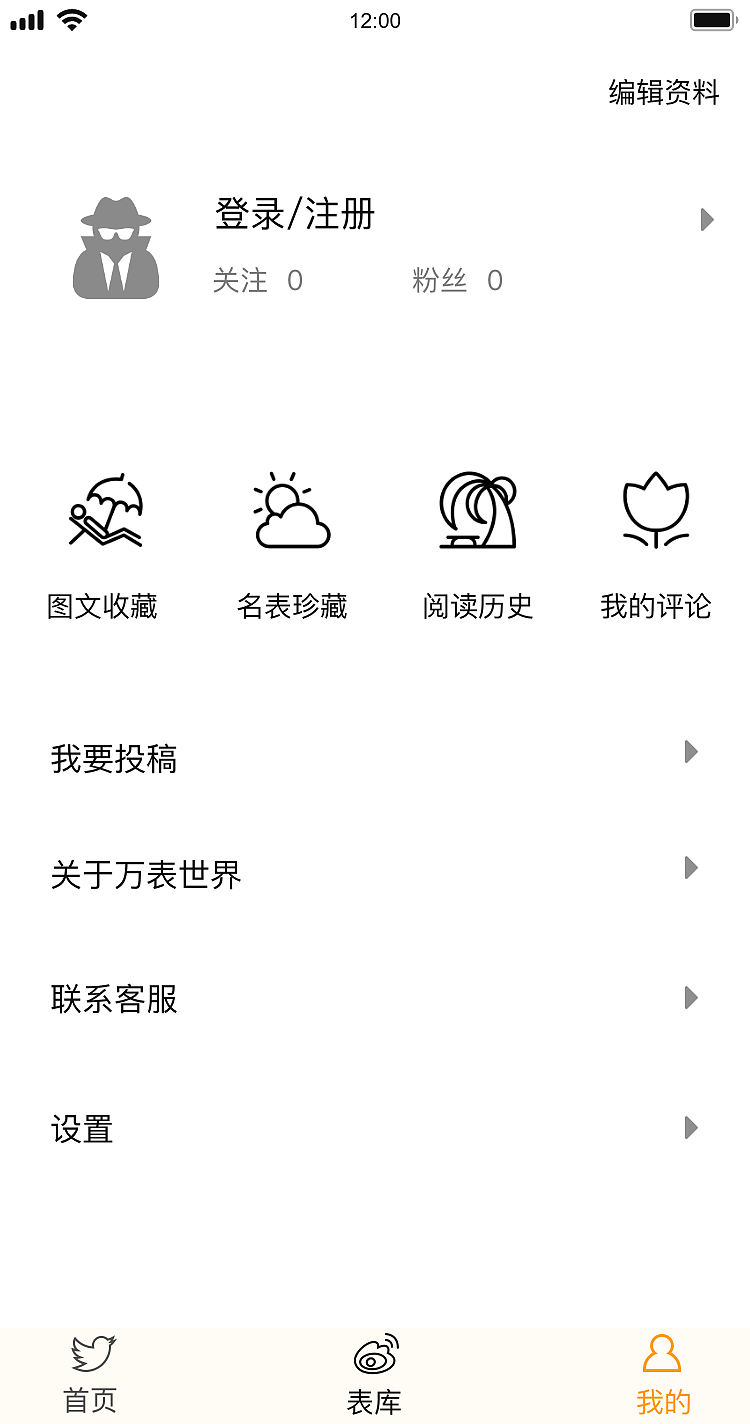Click the bird icon above 首页
Image resolution: width=750 pixels, height=1424 pixels.
(89, 1355)
